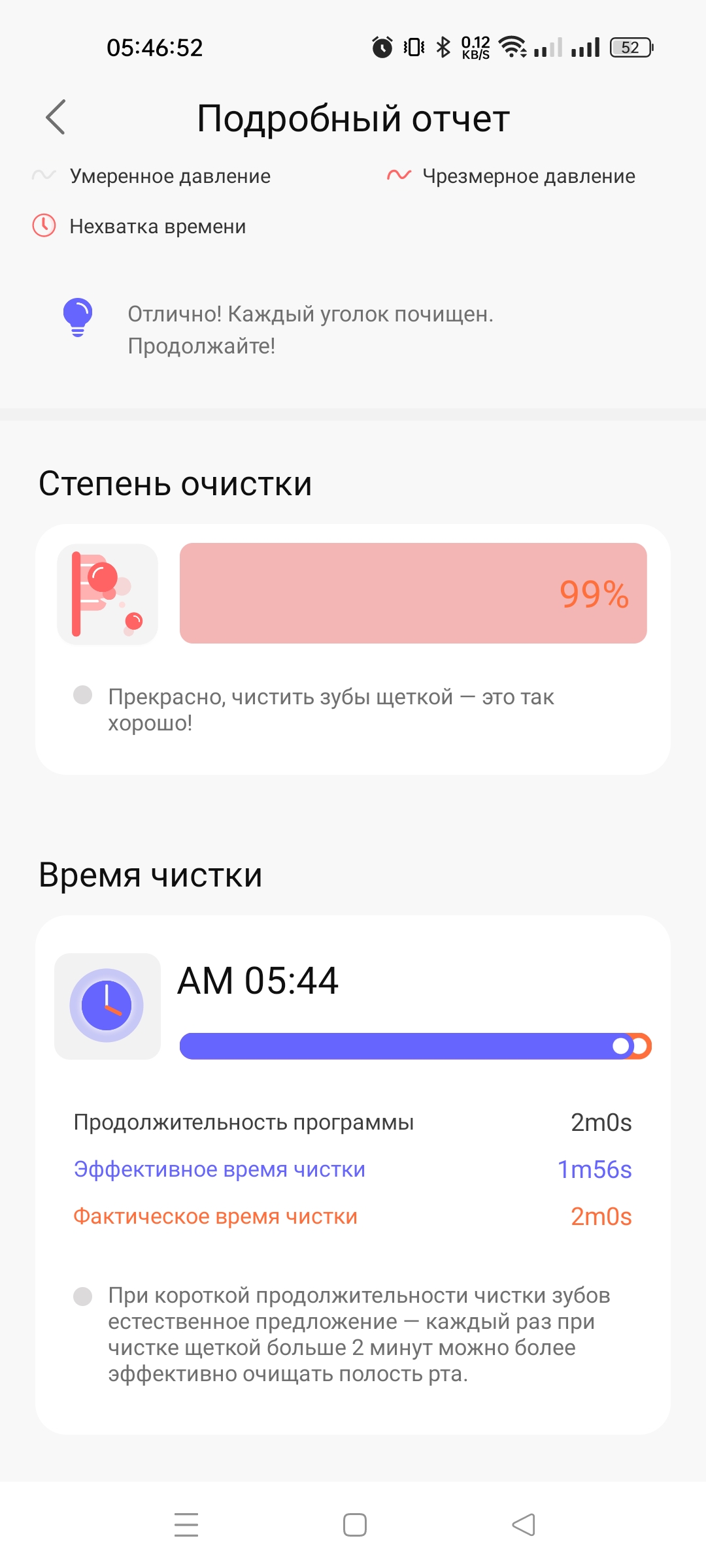Tap the system back triangle
Viewport: 706px width, 1568px height.
coord(523,1525)
